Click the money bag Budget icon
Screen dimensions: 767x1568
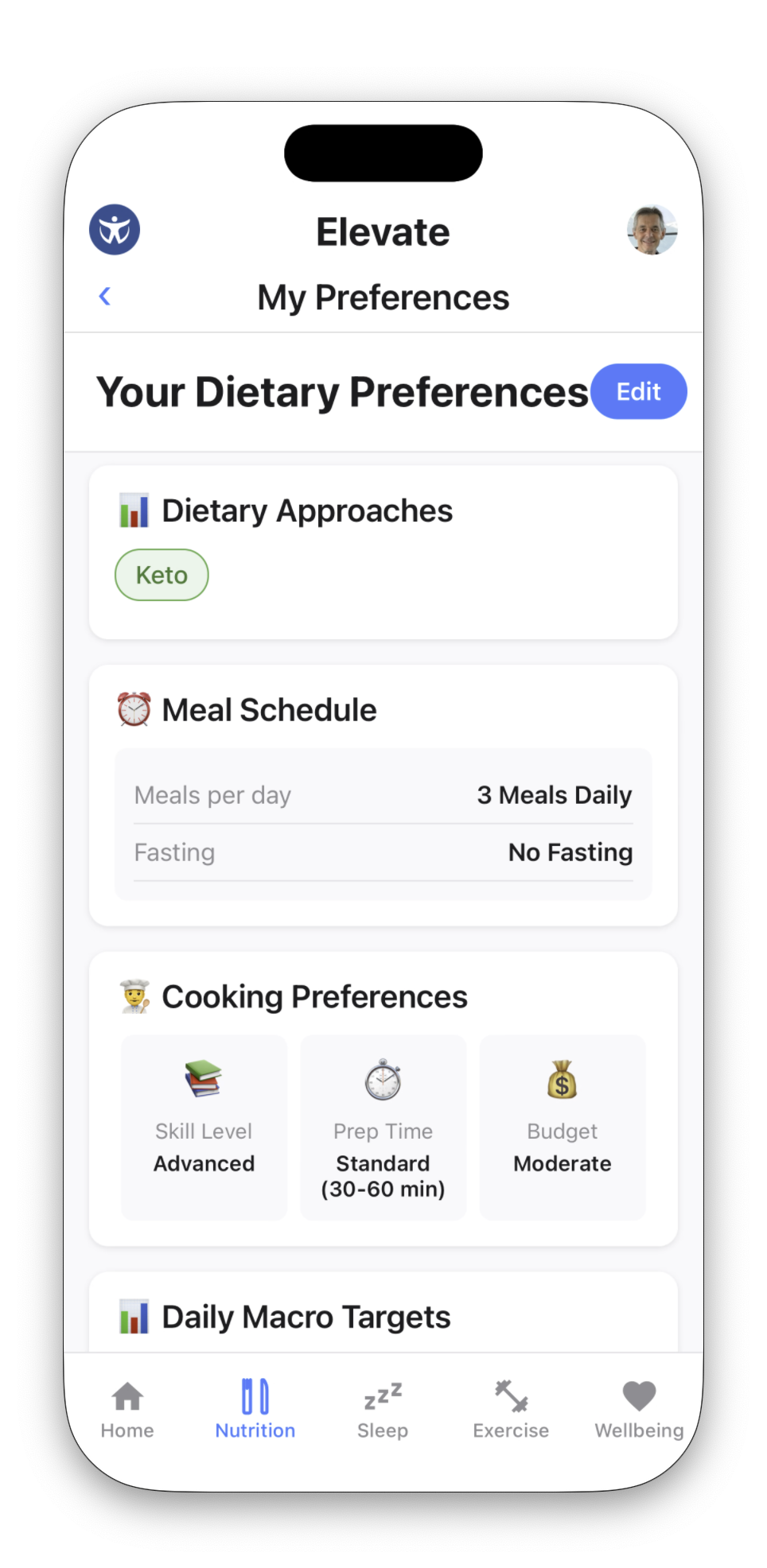[562, 1079]
